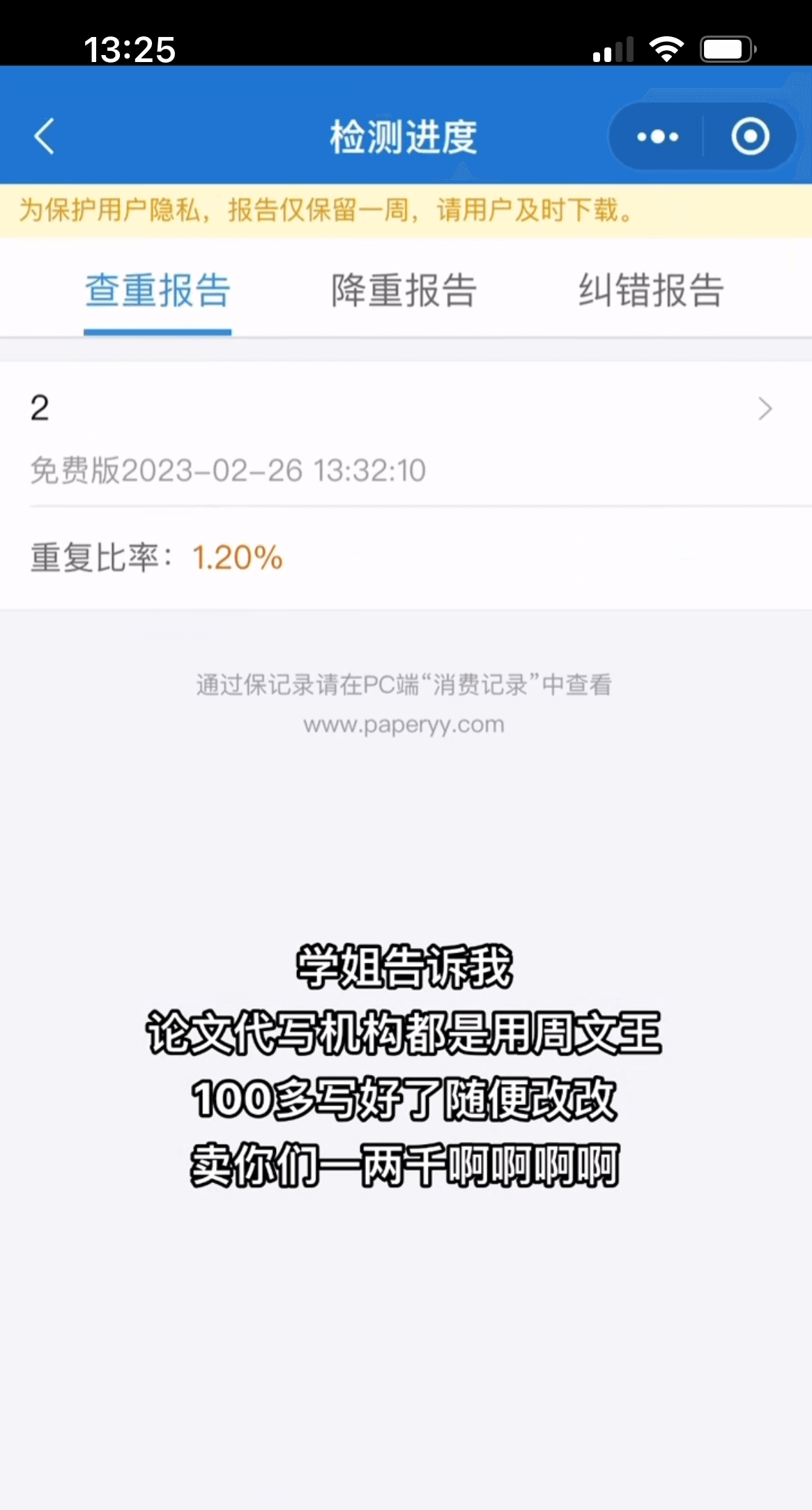Switch to the 纠错报告 tab
Viewport: 812px width, 1510px height.
click(x=651, y=290)
